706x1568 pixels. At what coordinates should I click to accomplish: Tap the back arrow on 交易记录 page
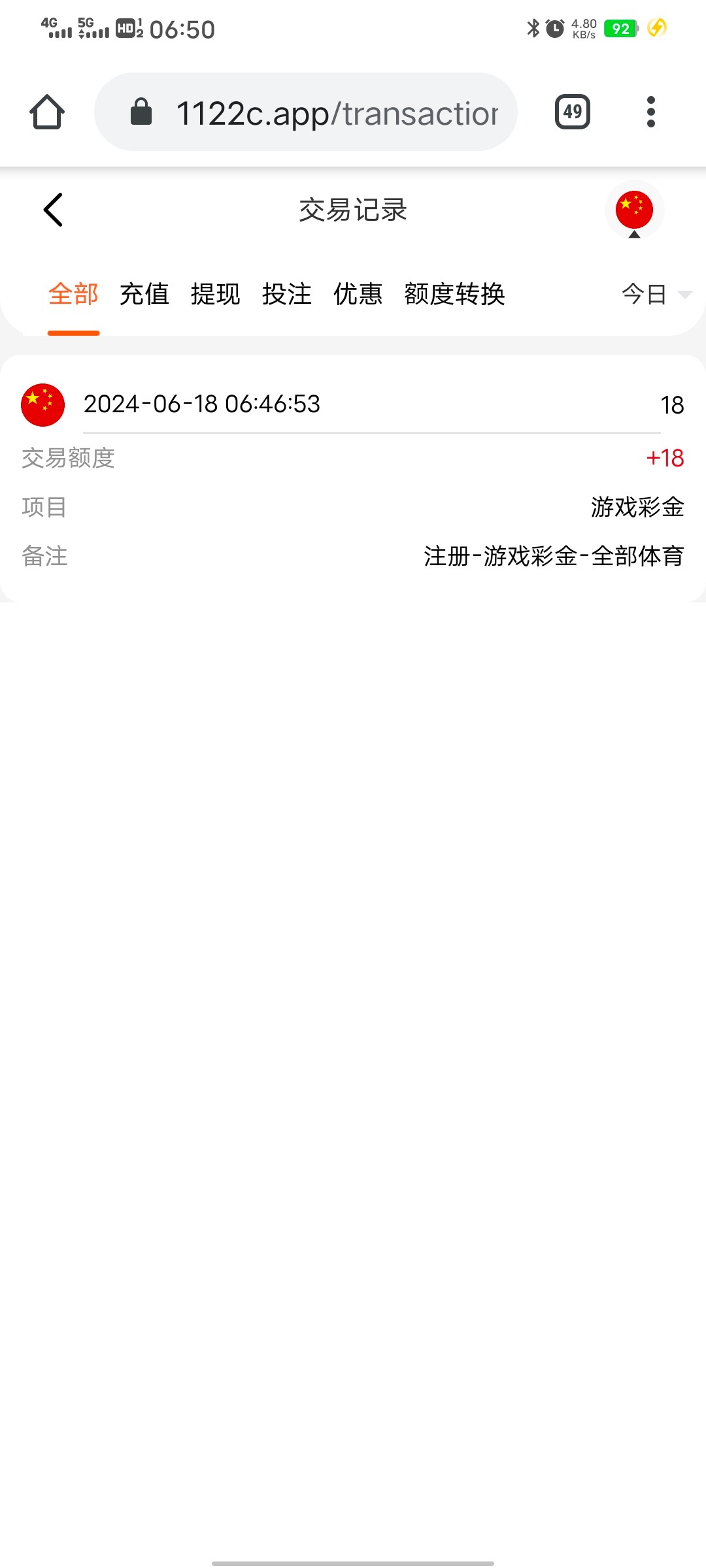tap(53, 210)
